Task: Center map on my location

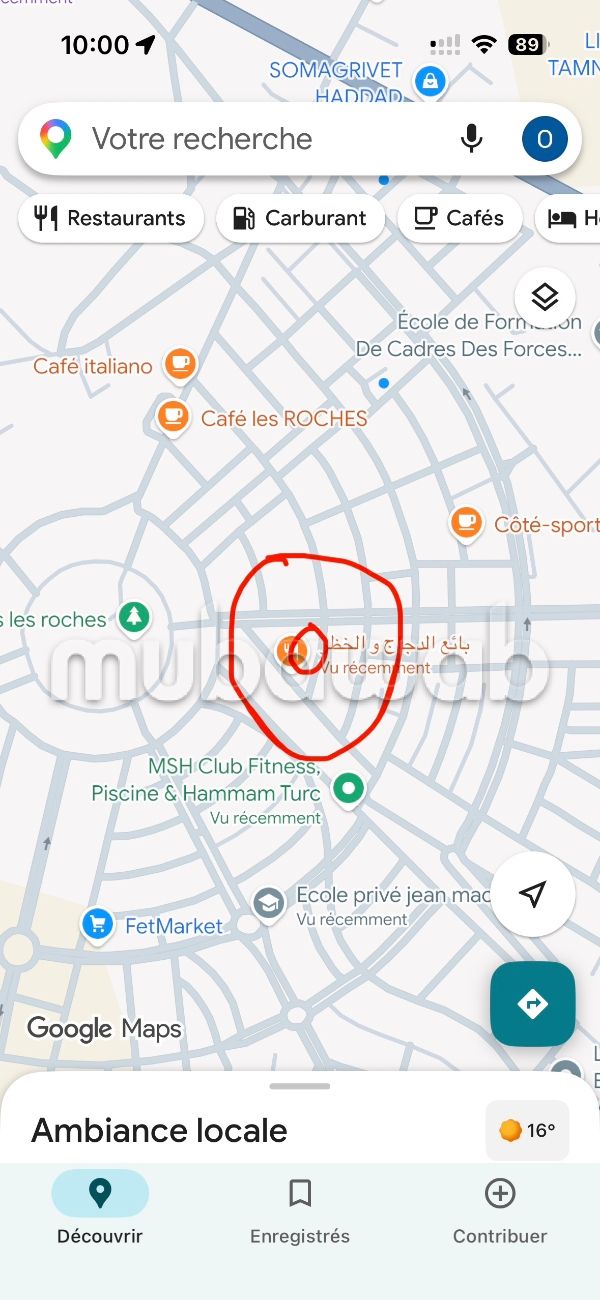Action: 533,894
